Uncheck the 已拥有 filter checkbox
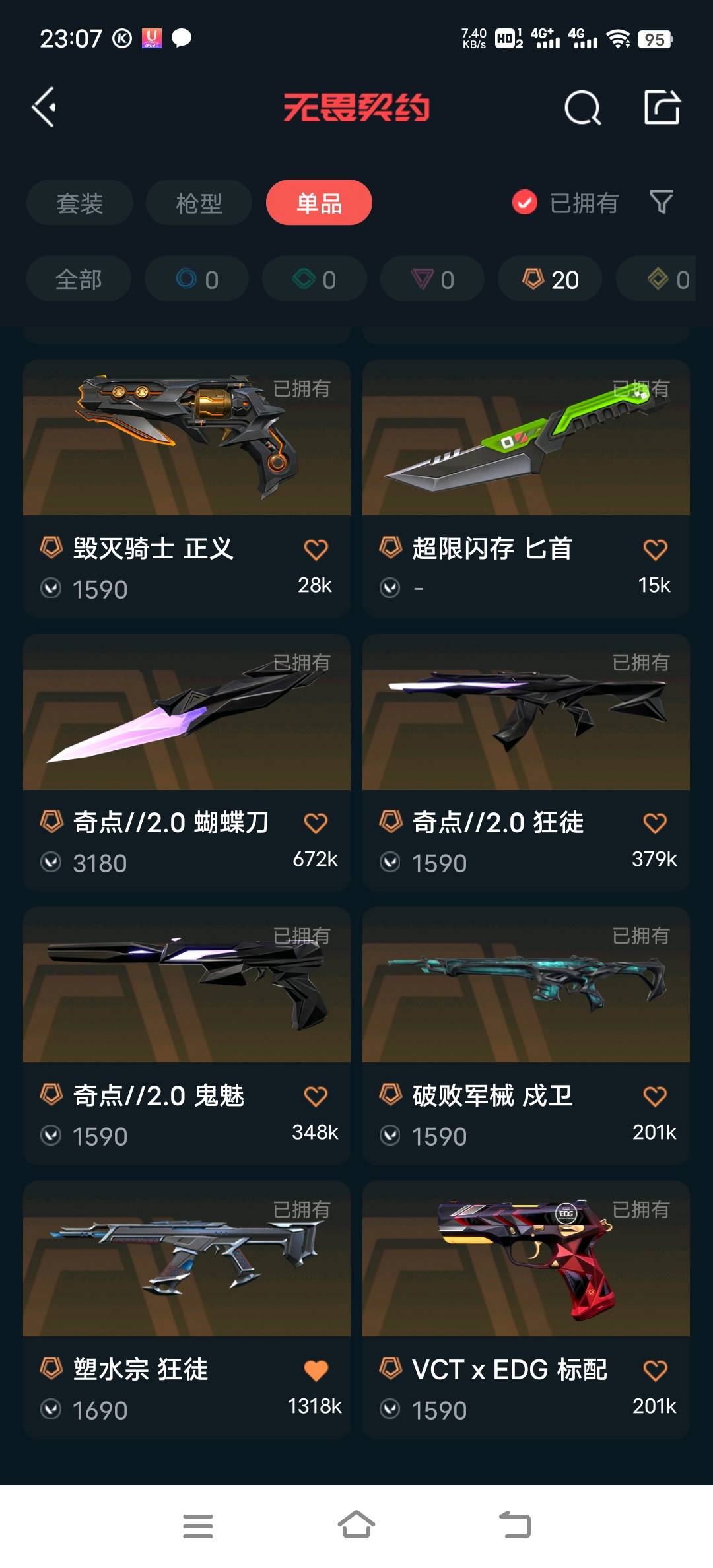 click(x=525, y=203)
